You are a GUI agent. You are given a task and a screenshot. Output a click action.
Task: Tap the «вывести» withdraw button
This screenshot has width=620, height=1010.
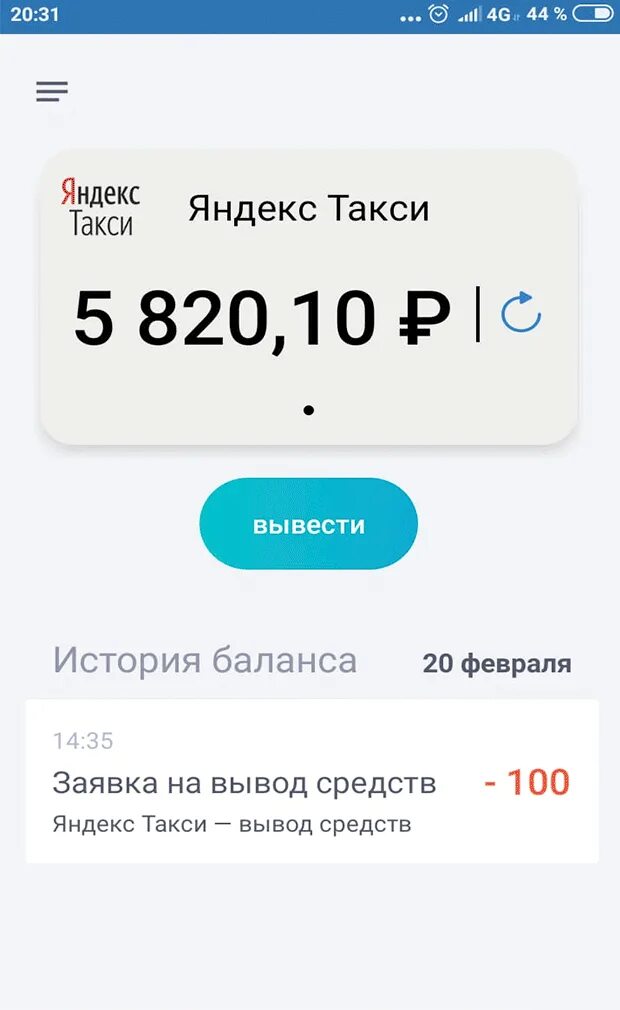pyautogui.click(x=308, y=525)
